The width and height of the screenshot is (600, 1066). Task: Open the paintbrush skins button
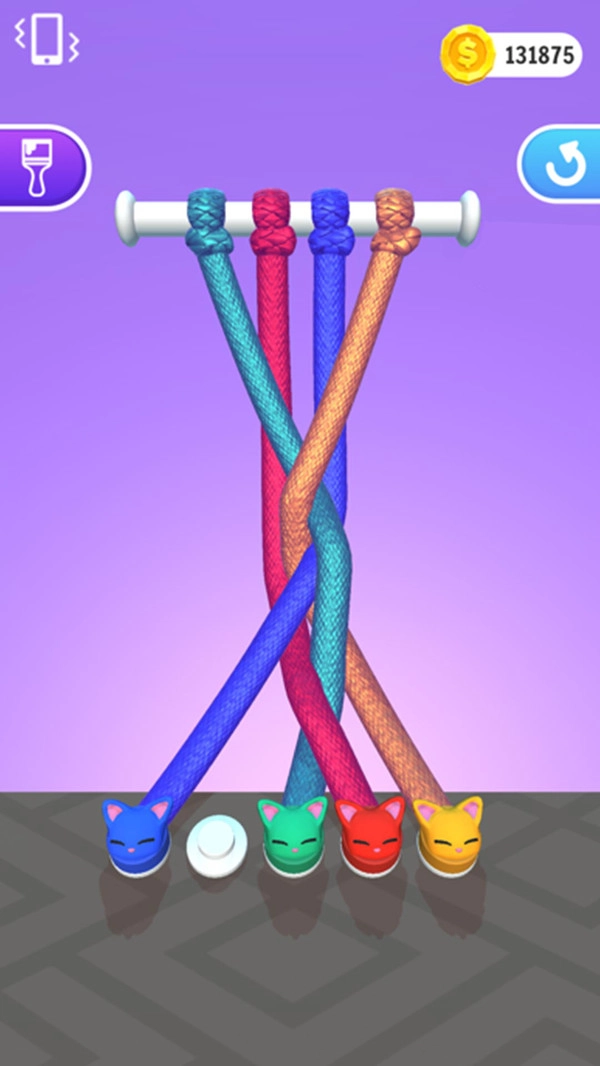(x=40, y=166)
